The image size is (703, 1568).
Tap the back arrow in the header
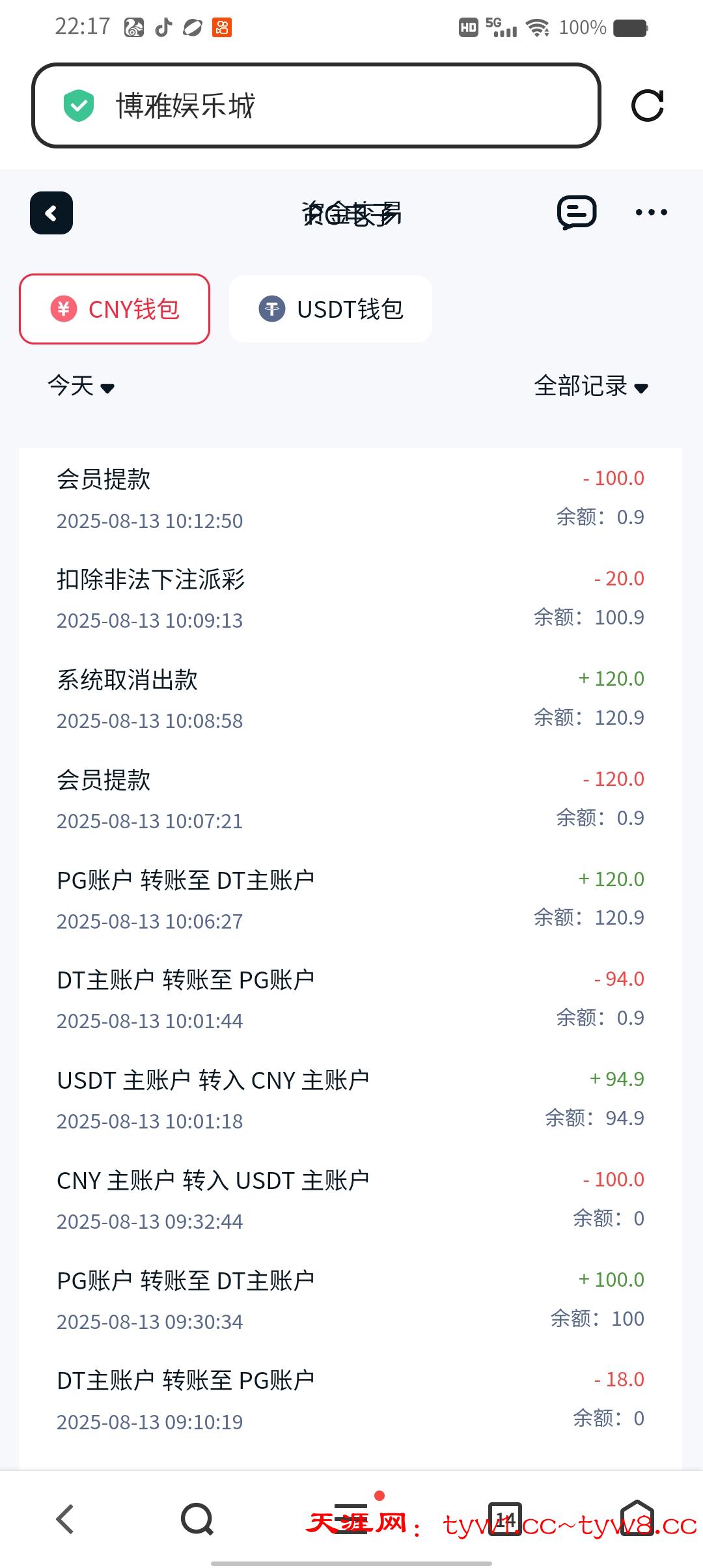[51, 213]
